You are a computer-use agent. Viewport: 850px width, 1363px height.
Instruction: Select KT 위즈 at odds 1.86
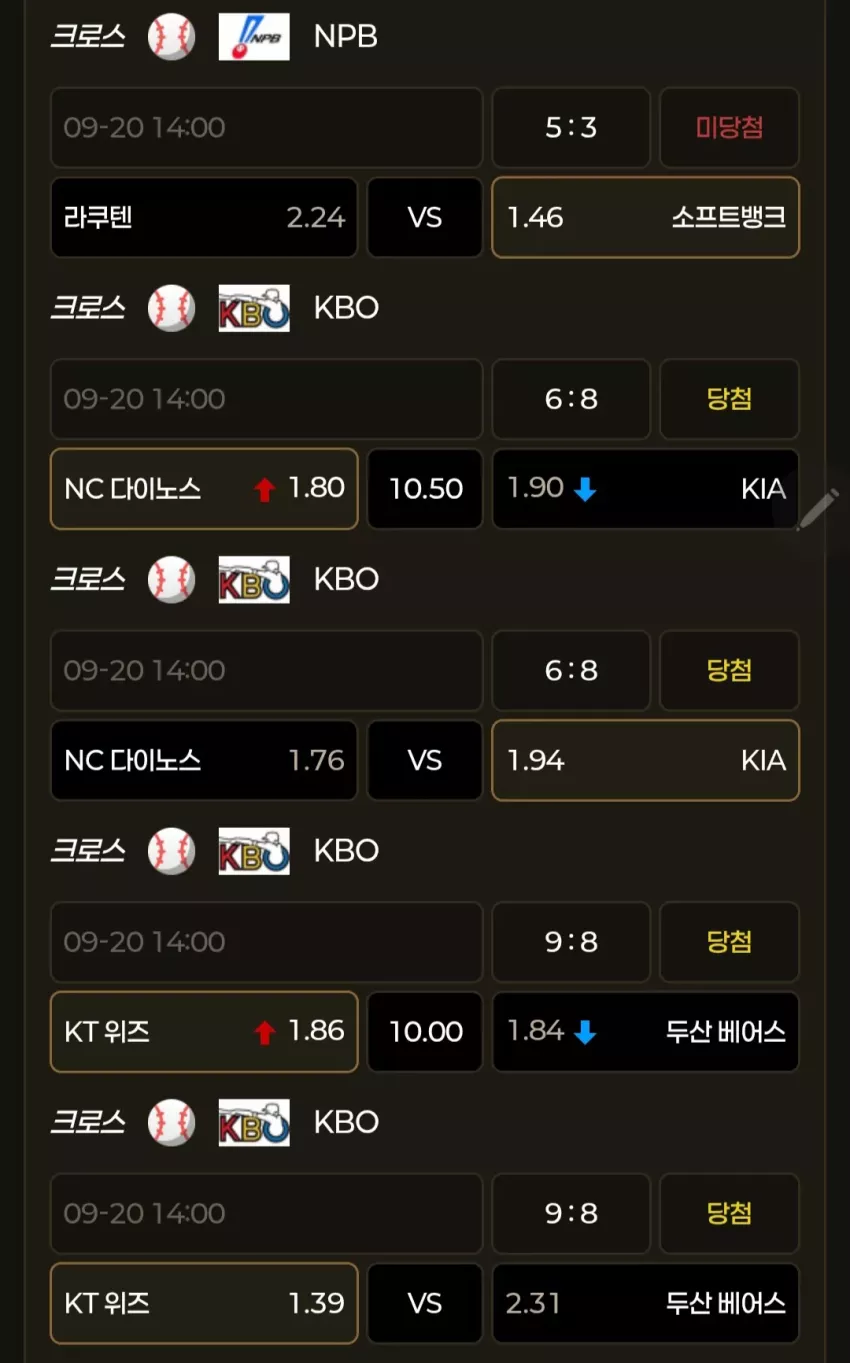[204, 1031]
